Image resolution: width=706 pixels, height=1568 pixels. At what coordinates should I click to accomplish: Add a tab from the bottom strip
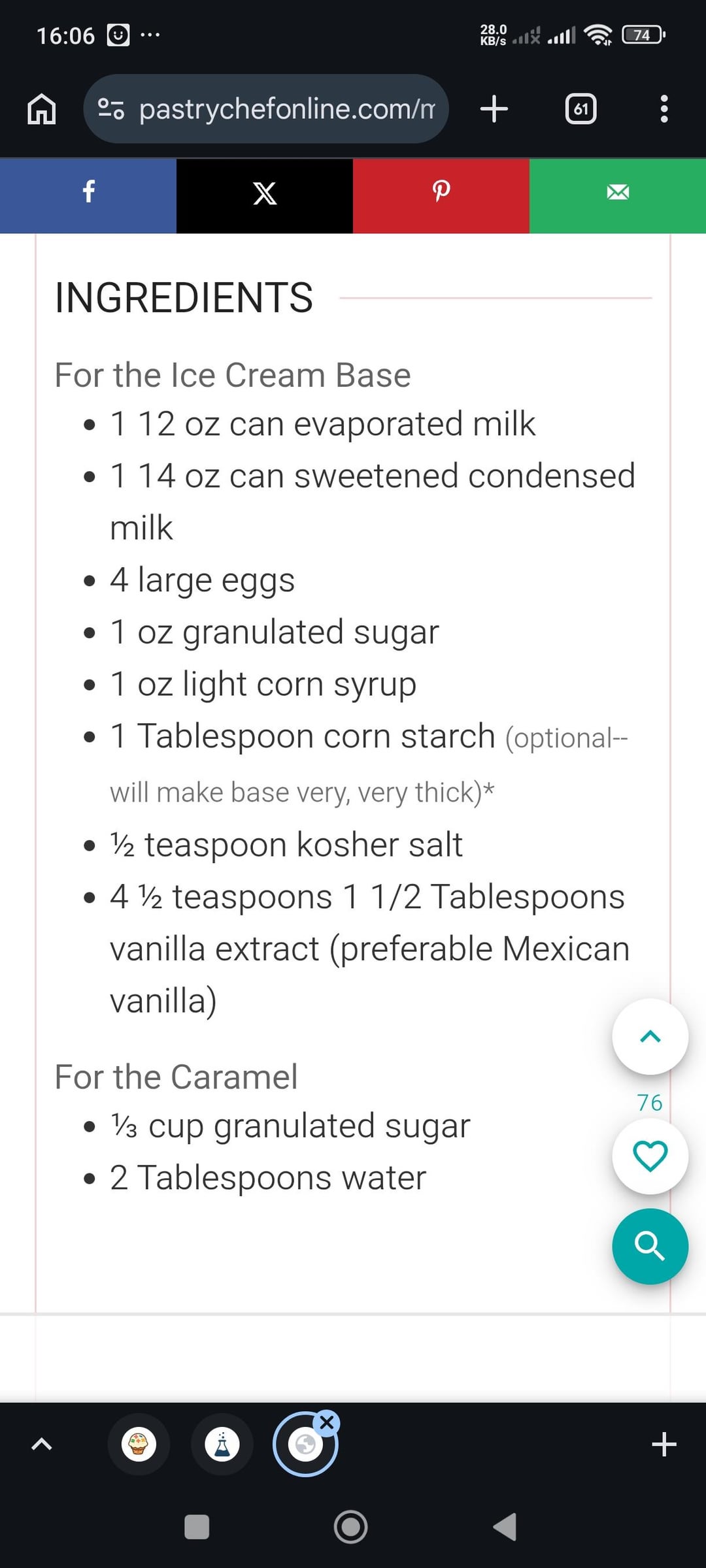click(664, 1444)
